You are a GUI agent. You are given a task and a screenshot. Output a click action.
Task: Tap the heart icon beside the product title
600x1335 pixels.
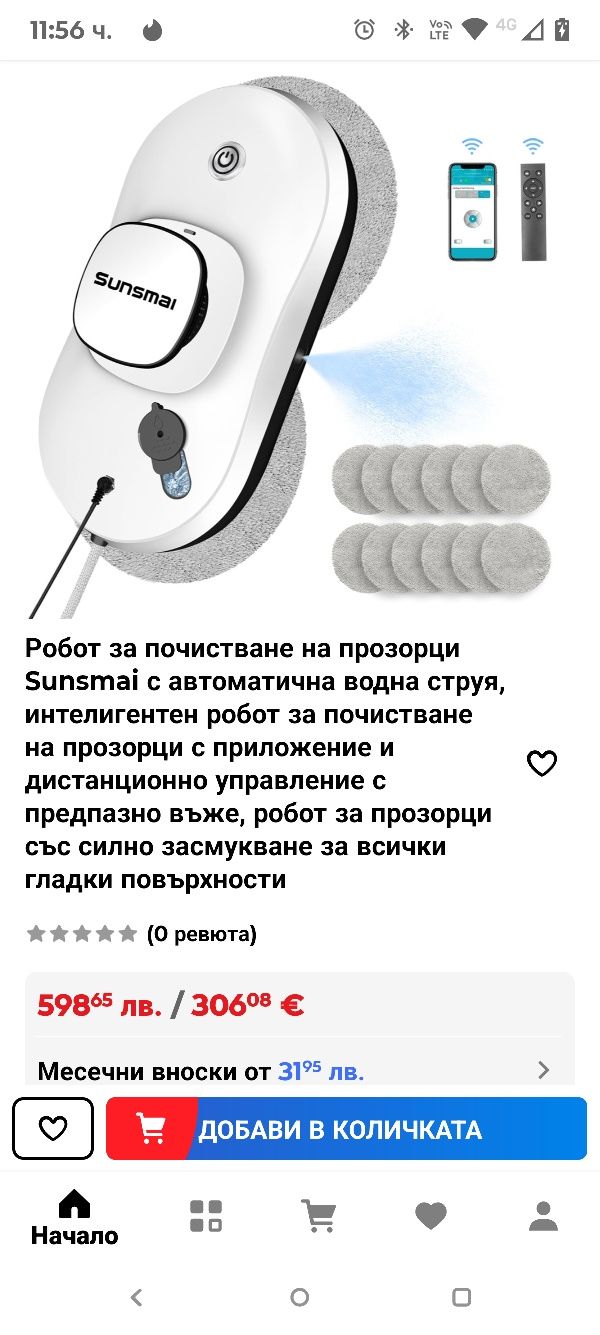[541, 764]
